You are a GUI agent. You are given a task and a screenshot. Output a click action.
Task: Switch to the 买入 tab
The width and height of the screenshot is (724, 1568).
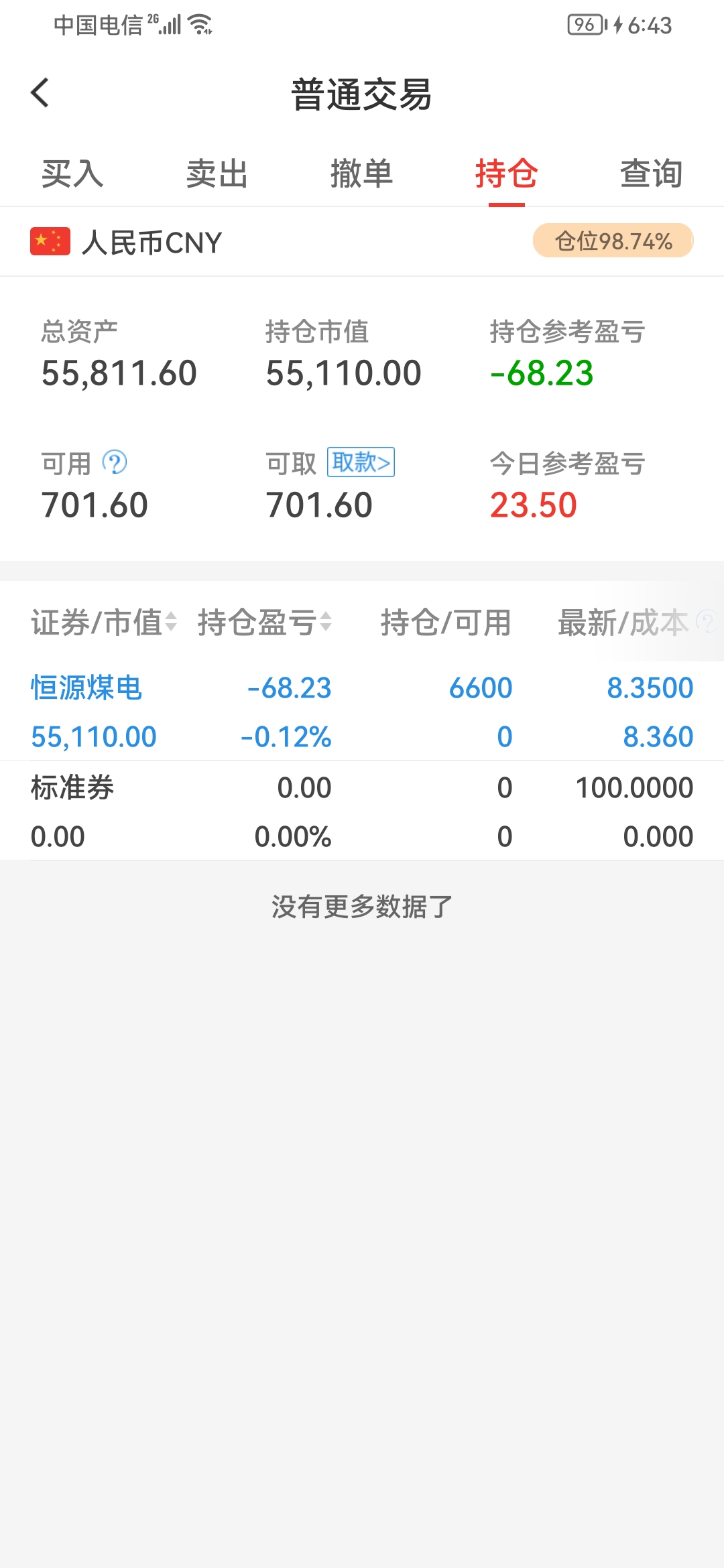72,174
